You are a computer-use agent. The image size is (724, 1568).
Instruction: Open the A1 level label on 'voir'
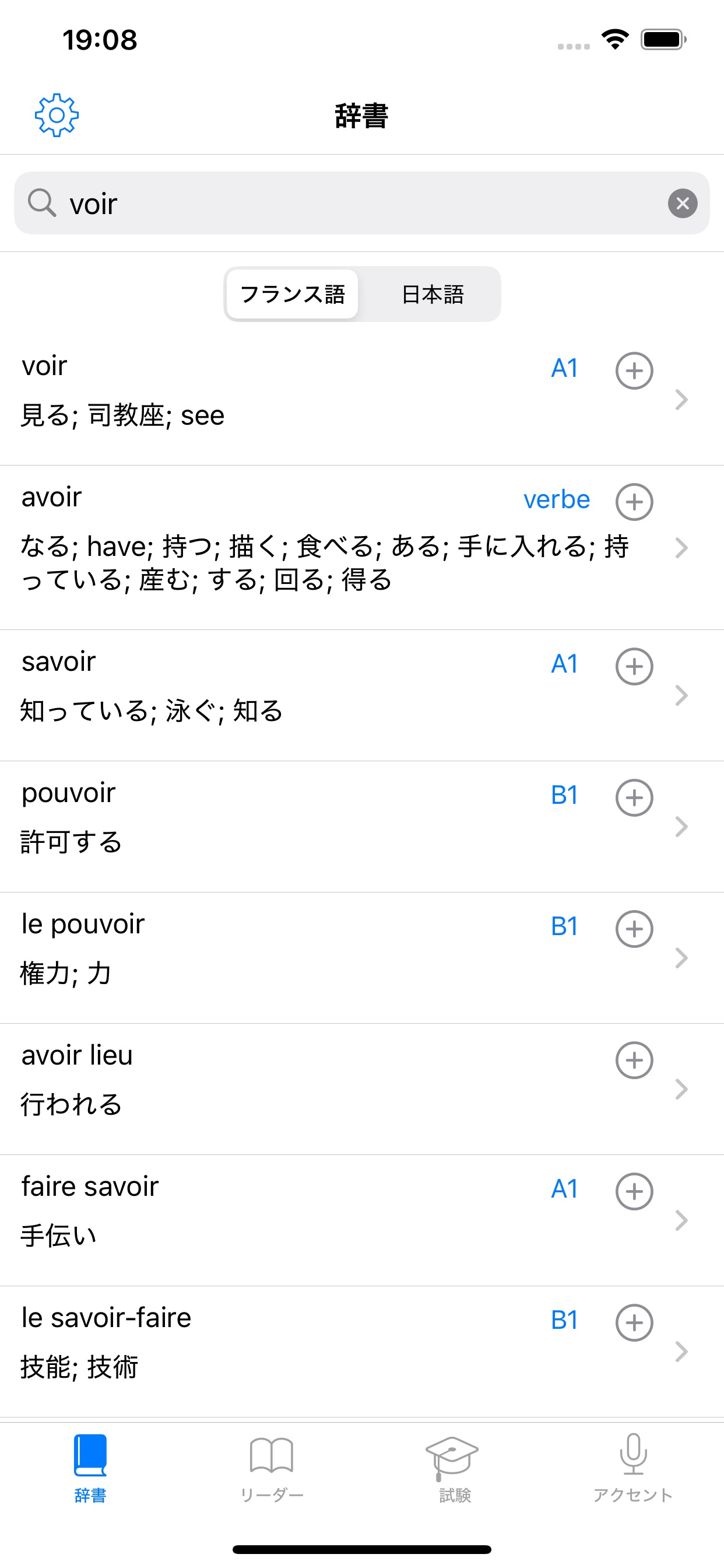[x=563, y=366]
